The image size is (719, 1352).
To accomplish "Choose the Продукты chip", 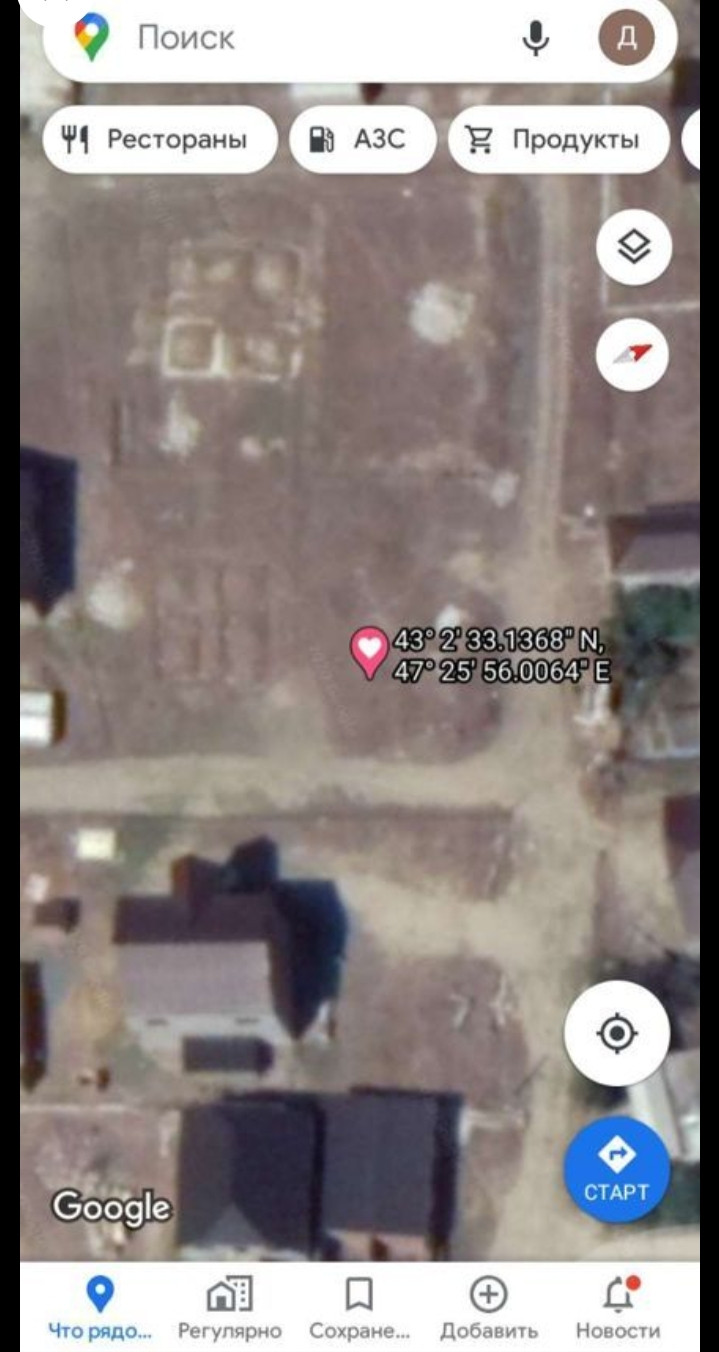I will (x=558, y=139).
